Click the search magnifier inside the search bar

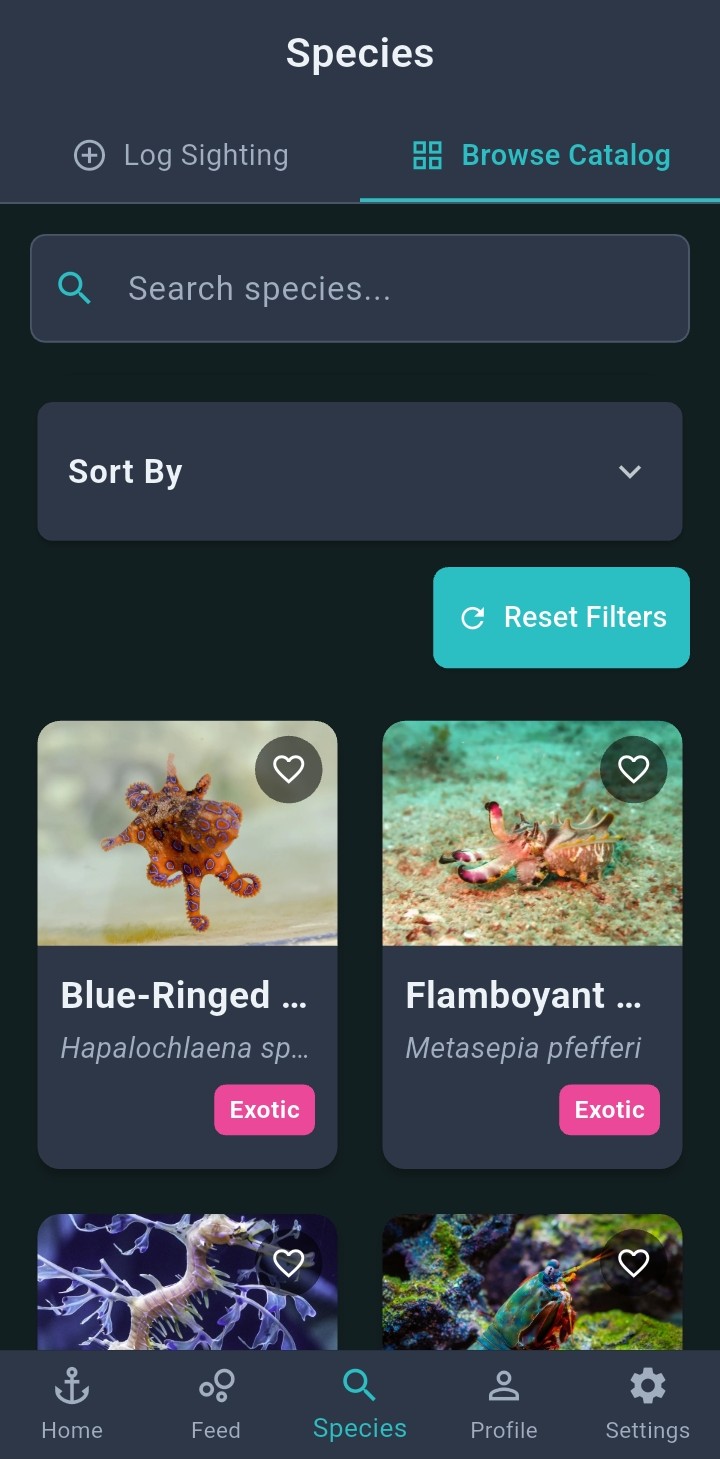pyautogui.click(x=74, y=288)
